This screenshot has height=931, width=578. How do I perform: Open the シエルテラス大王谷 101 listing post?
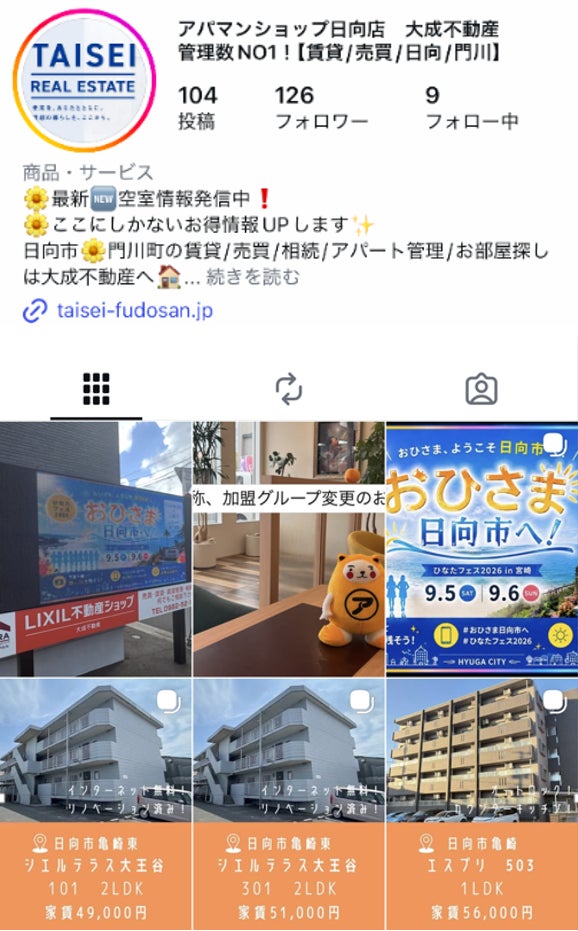click(96, 805)
